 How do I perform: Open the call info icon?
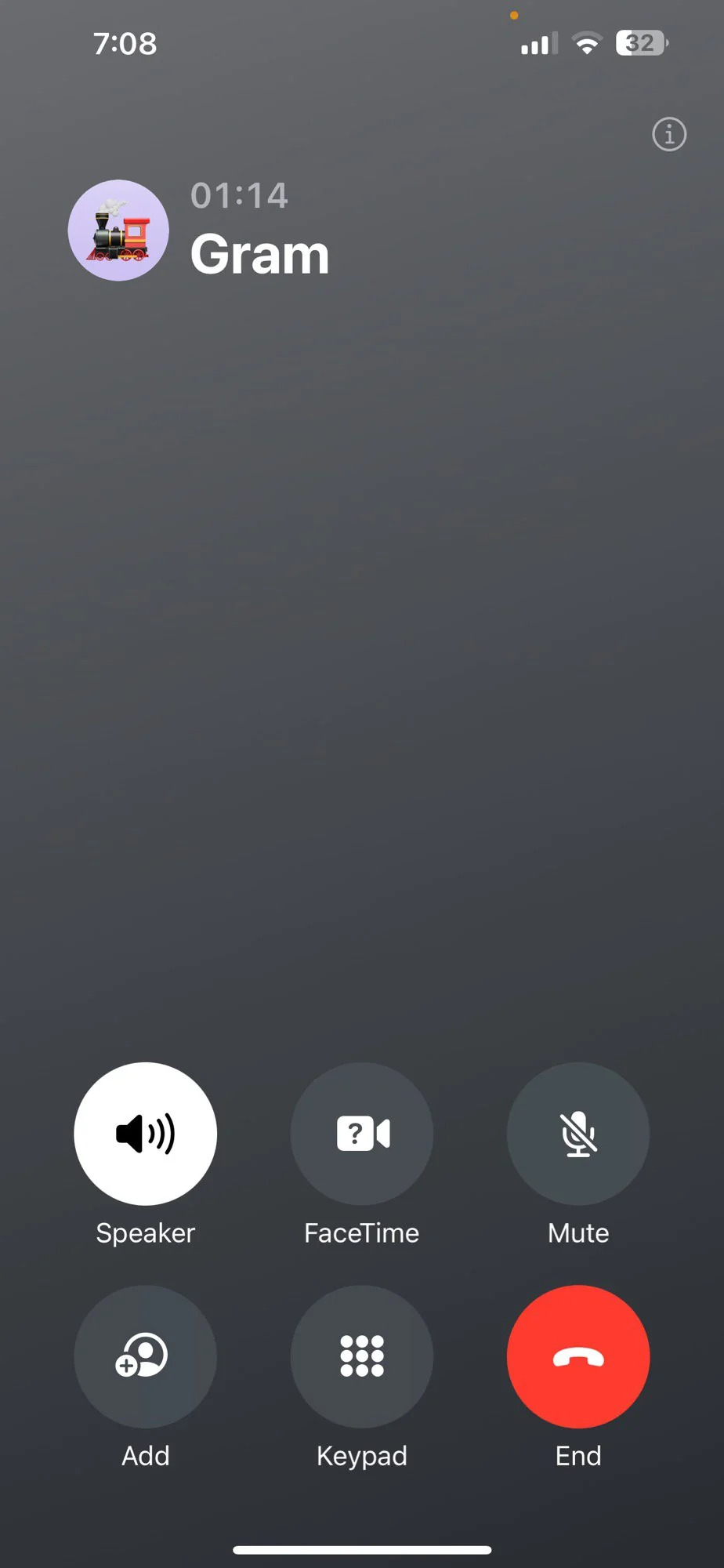[x=668, y=135]
